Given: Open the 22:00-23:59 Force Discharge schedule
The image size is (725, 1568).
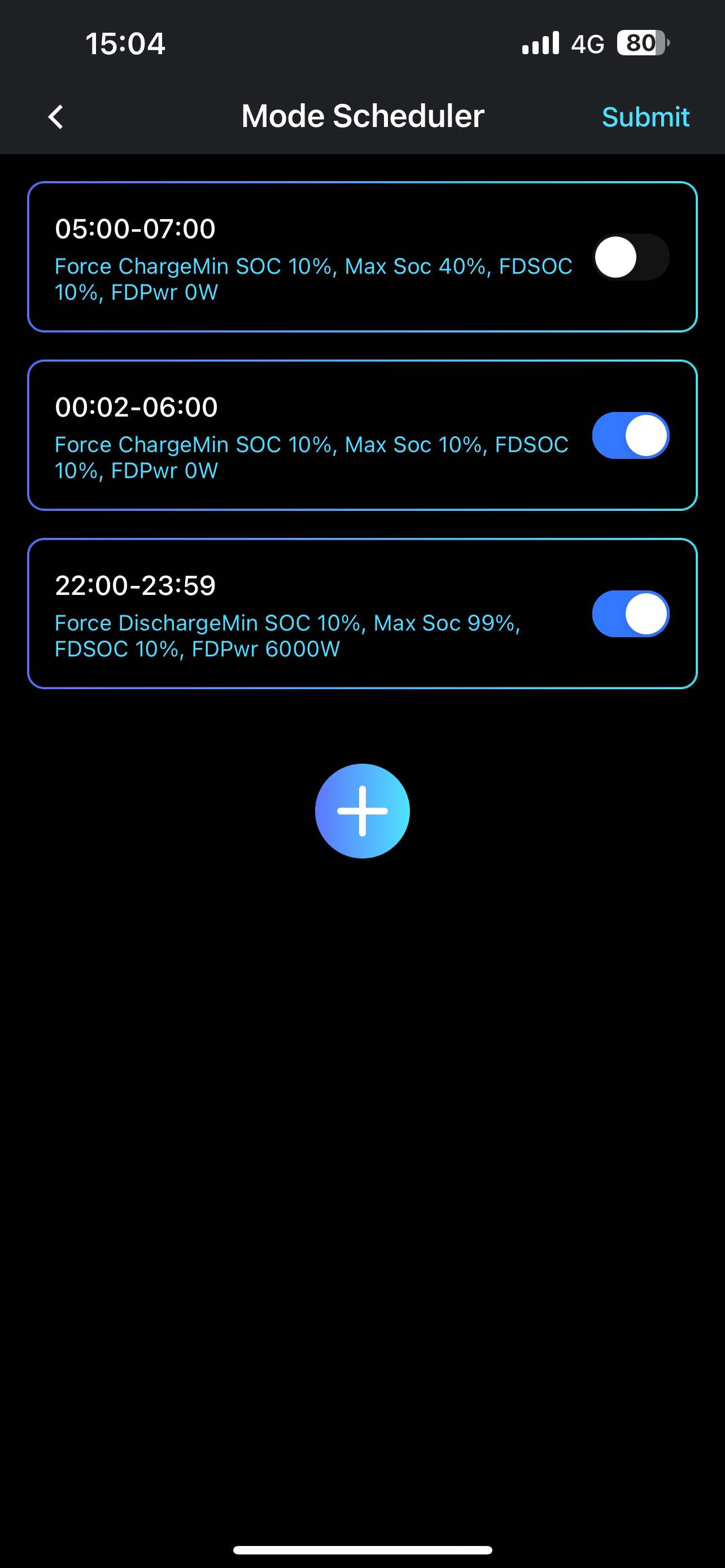Looking at the screenshot, I should (x=304, y=614).
